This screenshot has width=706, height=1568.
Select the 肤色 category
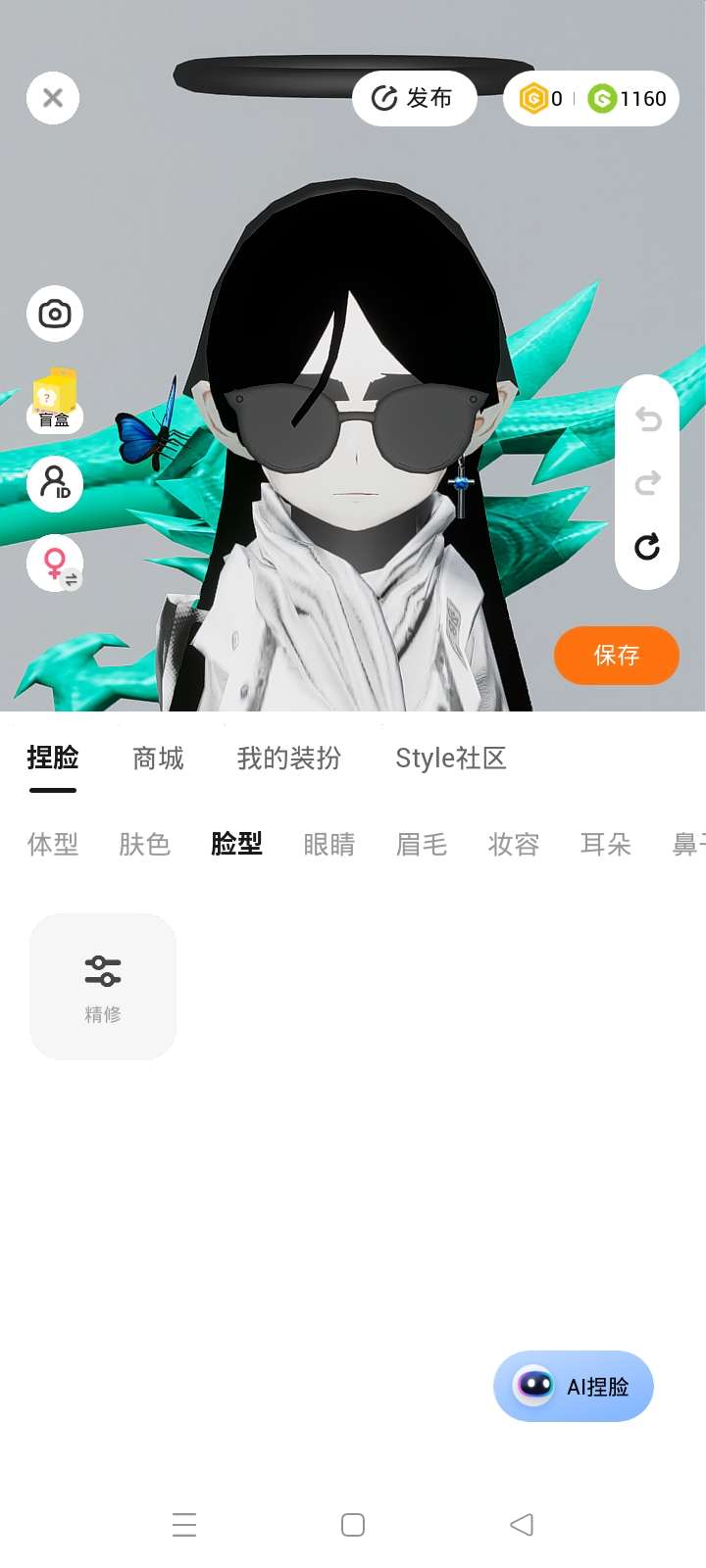pyautogui.click(x=145, y=844)
